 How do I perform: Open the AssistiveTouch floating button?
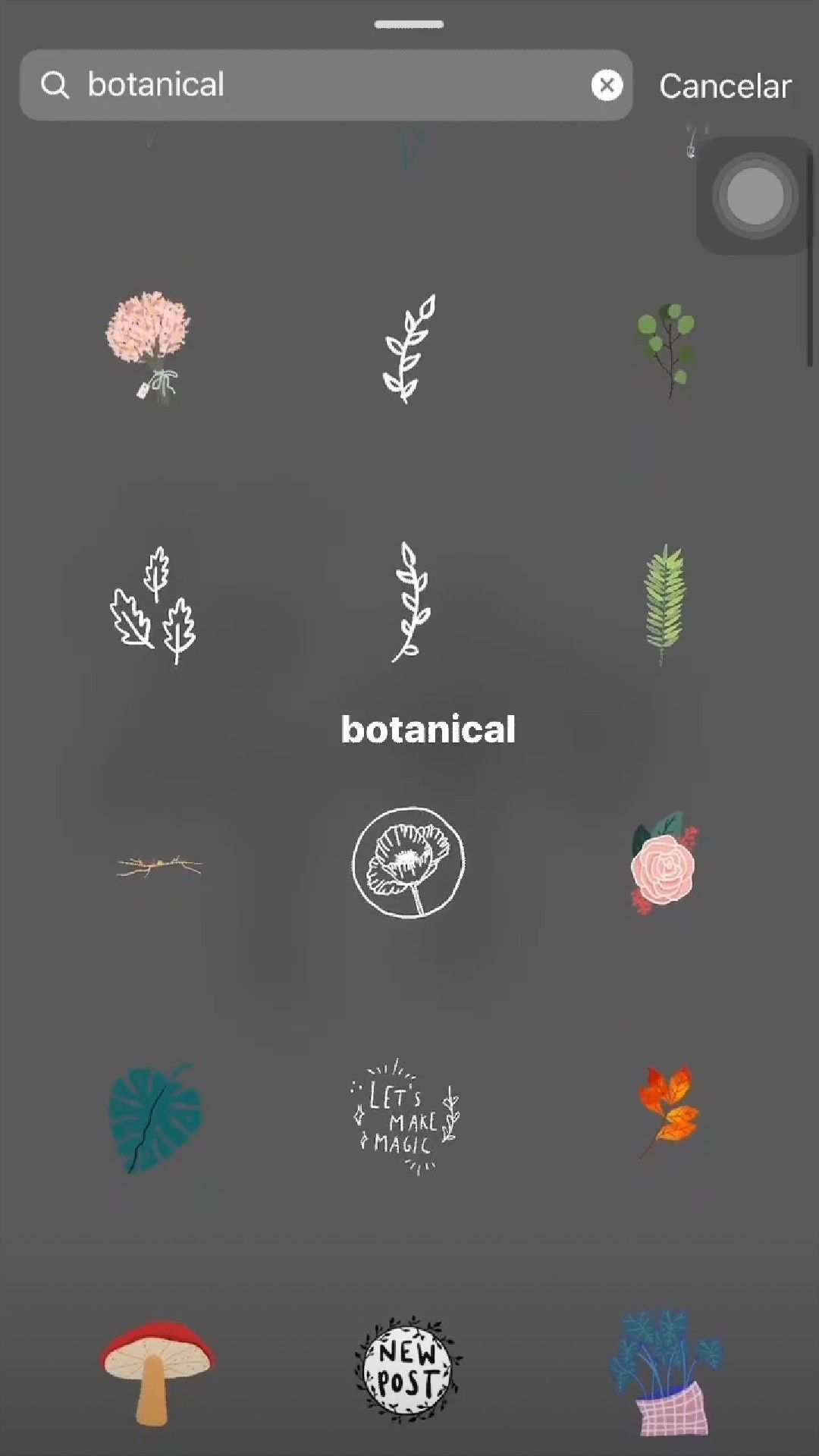click(x=755, y=196)
